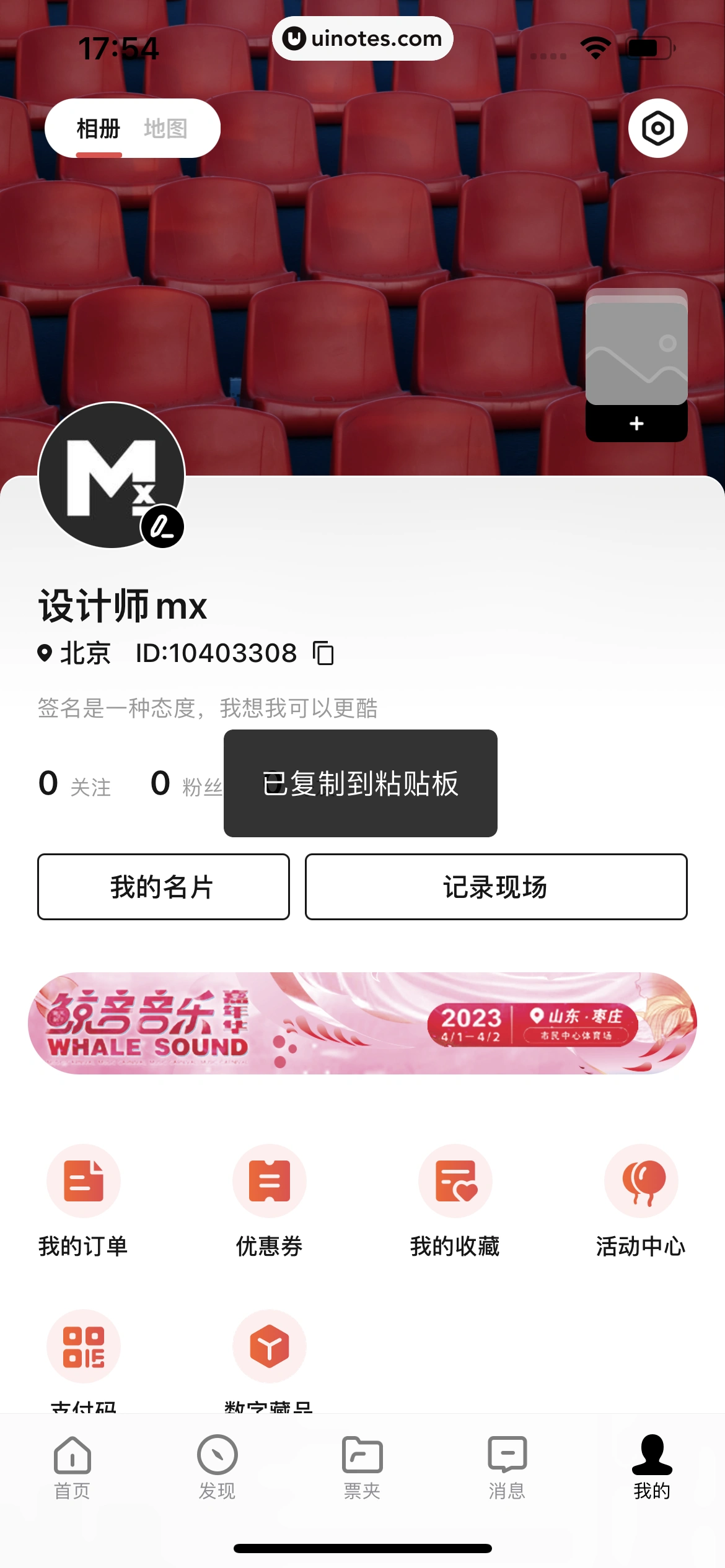Select the 优惠券 coupon icon
The image size is (725, 1568).
tap(270, 1180)
